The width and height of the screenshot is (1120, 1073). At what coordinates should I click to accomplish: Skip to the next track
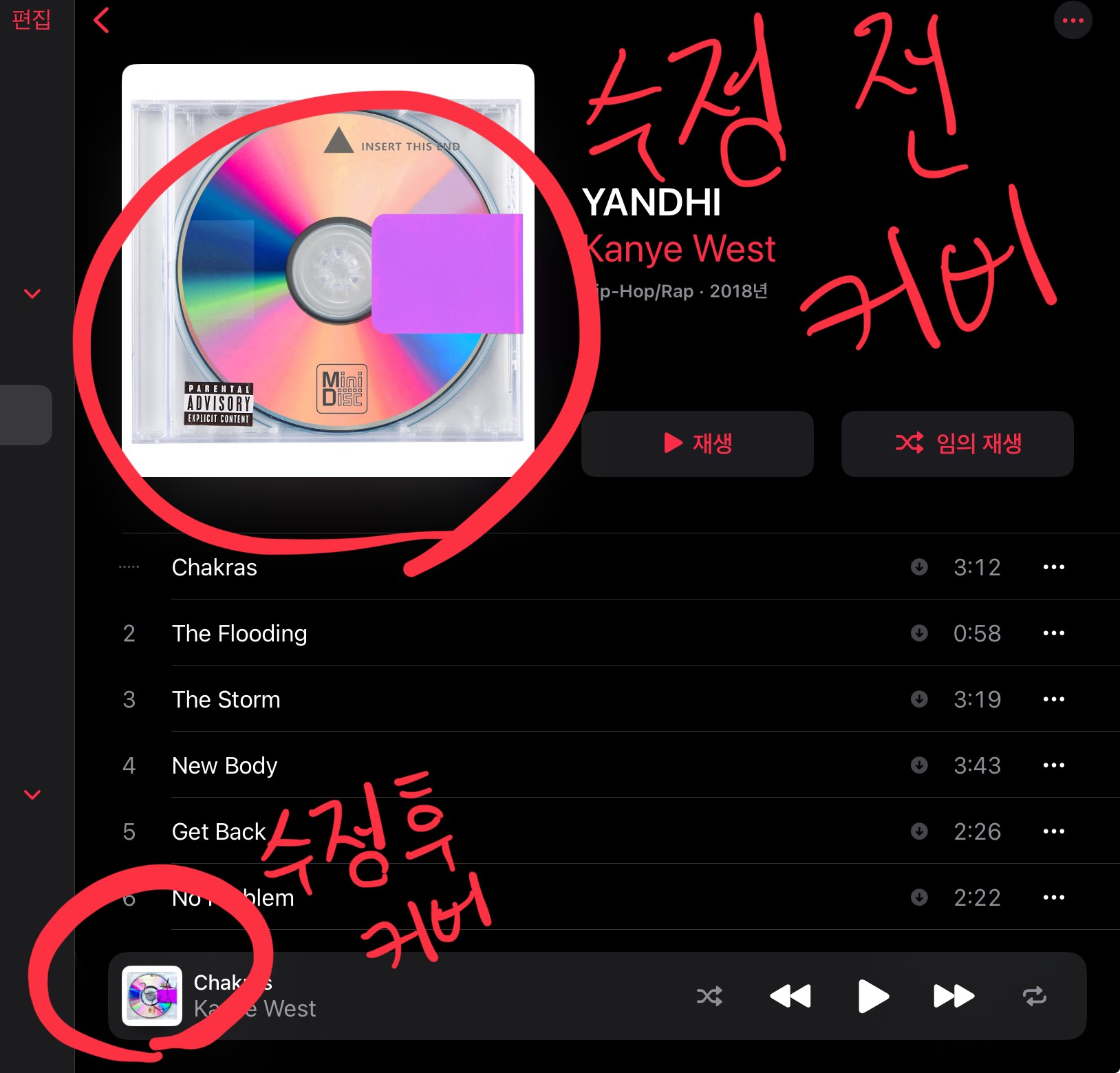954,996
